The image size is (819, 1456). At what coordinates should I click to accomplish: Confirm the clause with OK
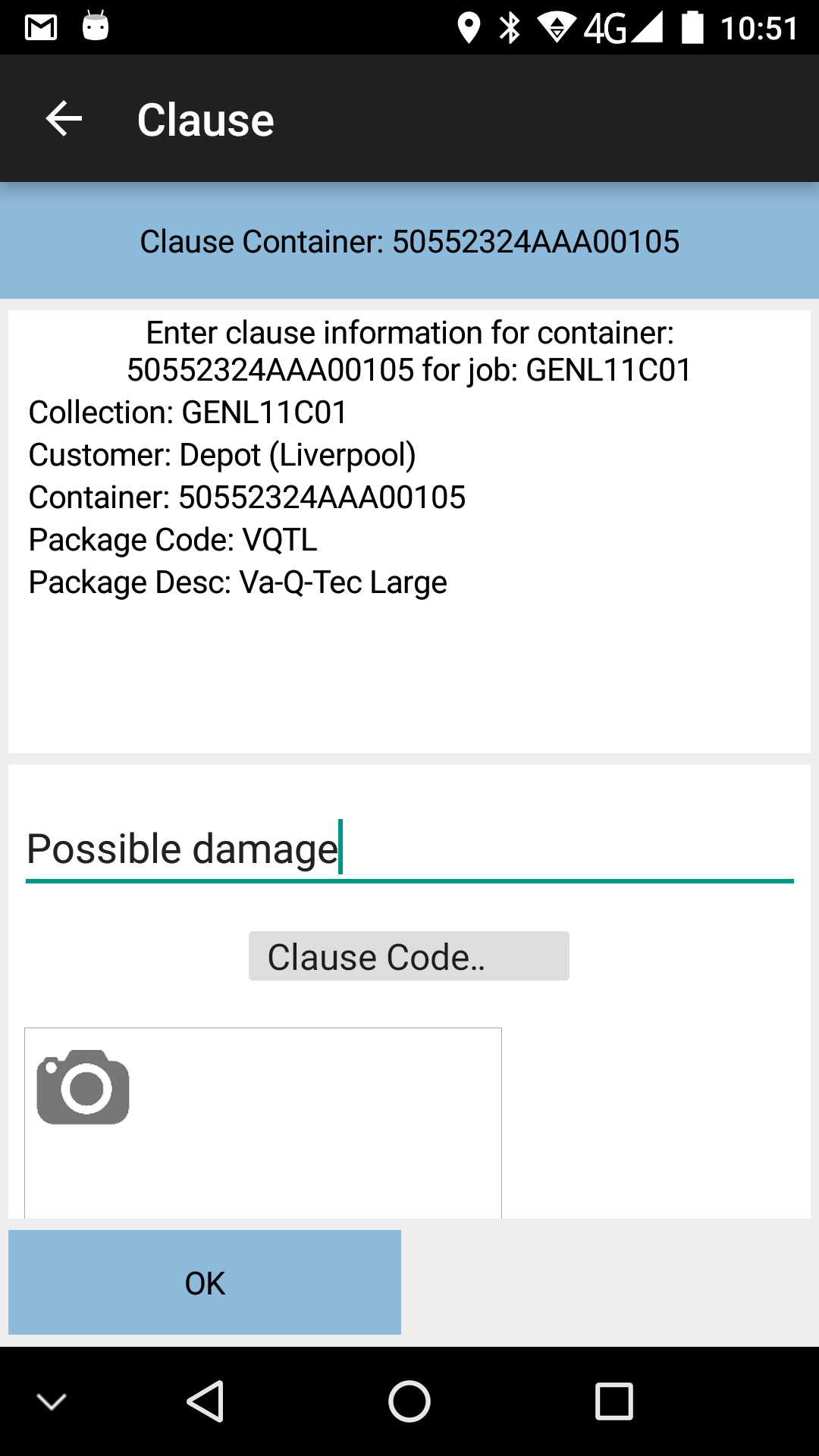[x=205, y=1282]
